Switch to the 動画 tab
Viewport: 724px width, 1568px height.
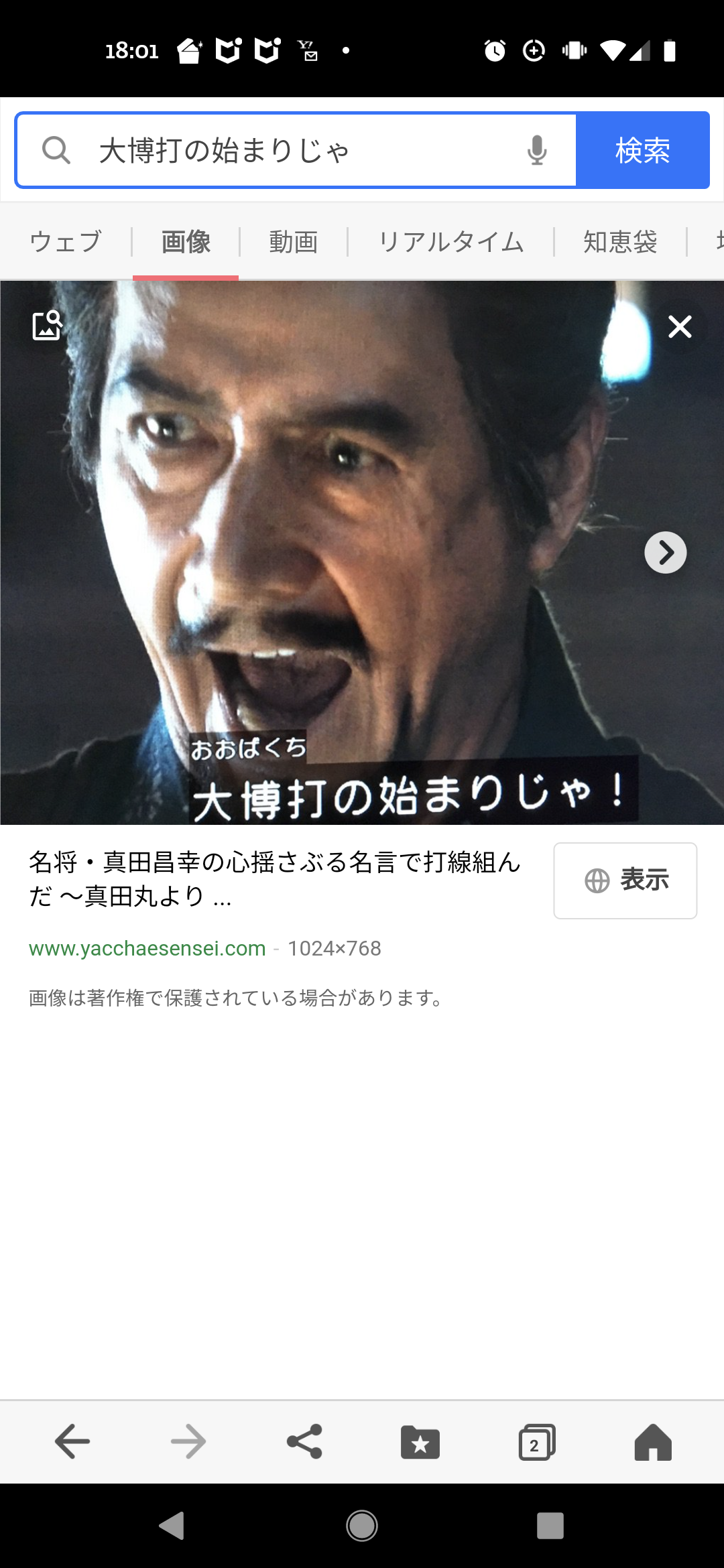pyautogui.click(x=293, y=242)
